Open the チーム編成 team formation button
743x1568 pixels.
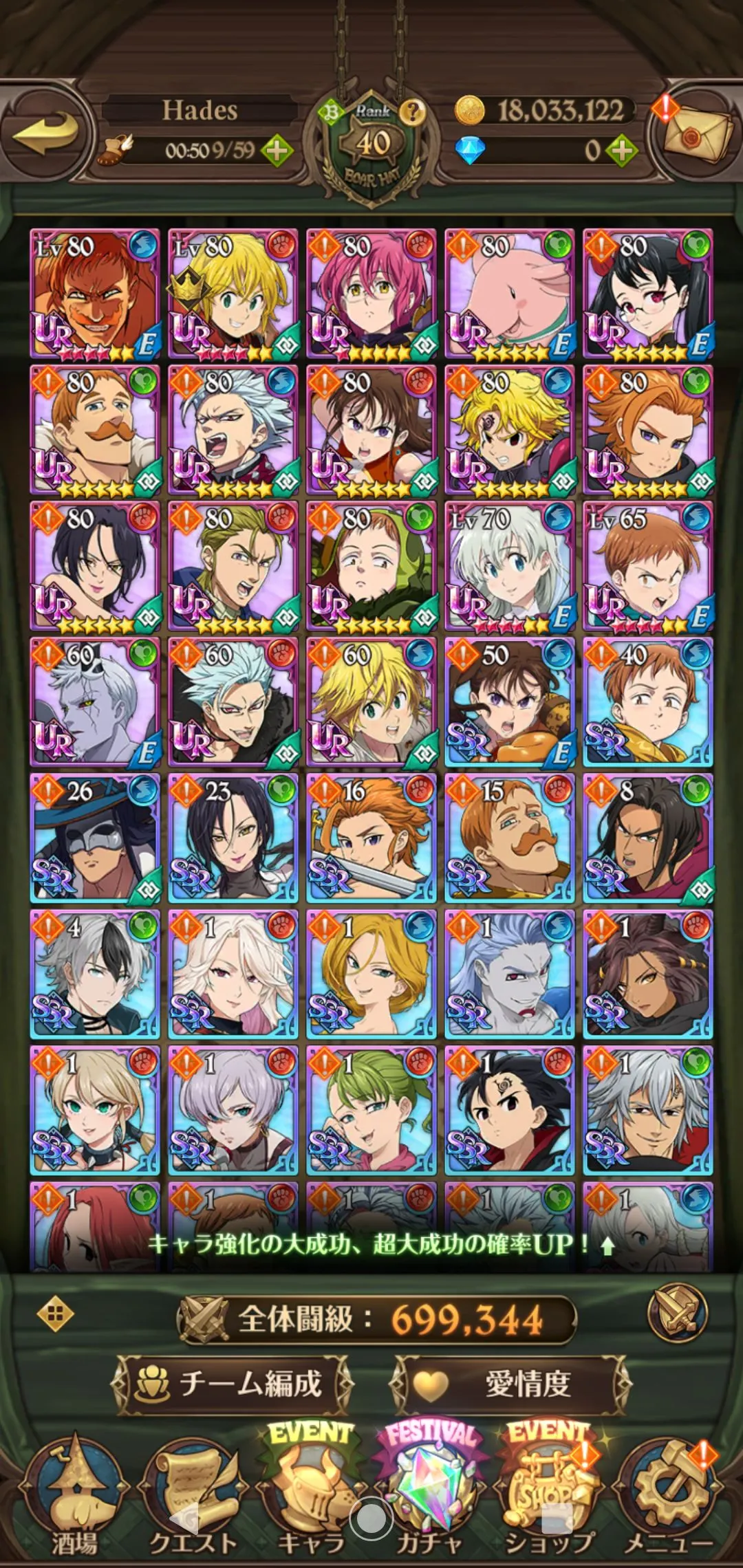click(x=231, y=1384)
